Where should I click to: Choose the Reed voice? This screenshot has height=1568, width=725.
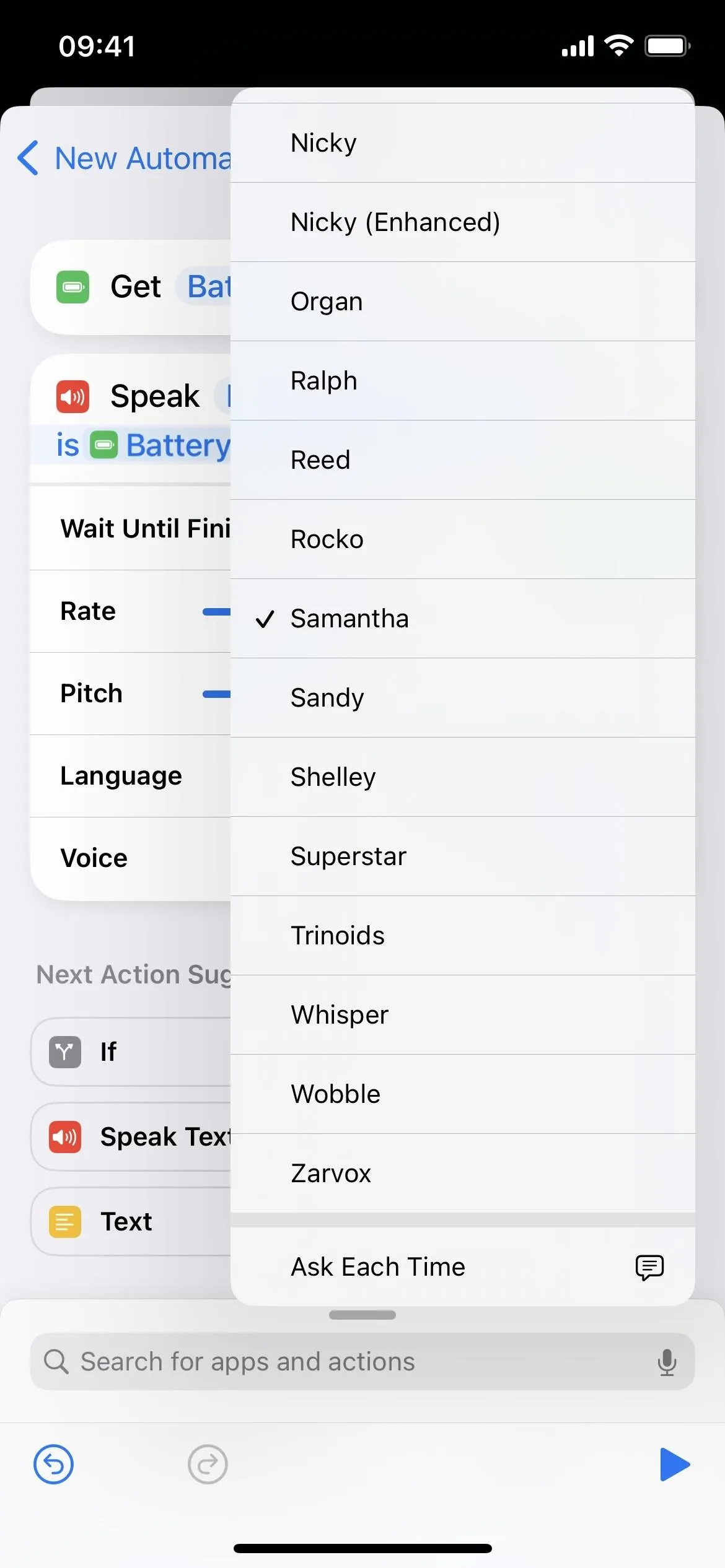click(x=462, y=460)
